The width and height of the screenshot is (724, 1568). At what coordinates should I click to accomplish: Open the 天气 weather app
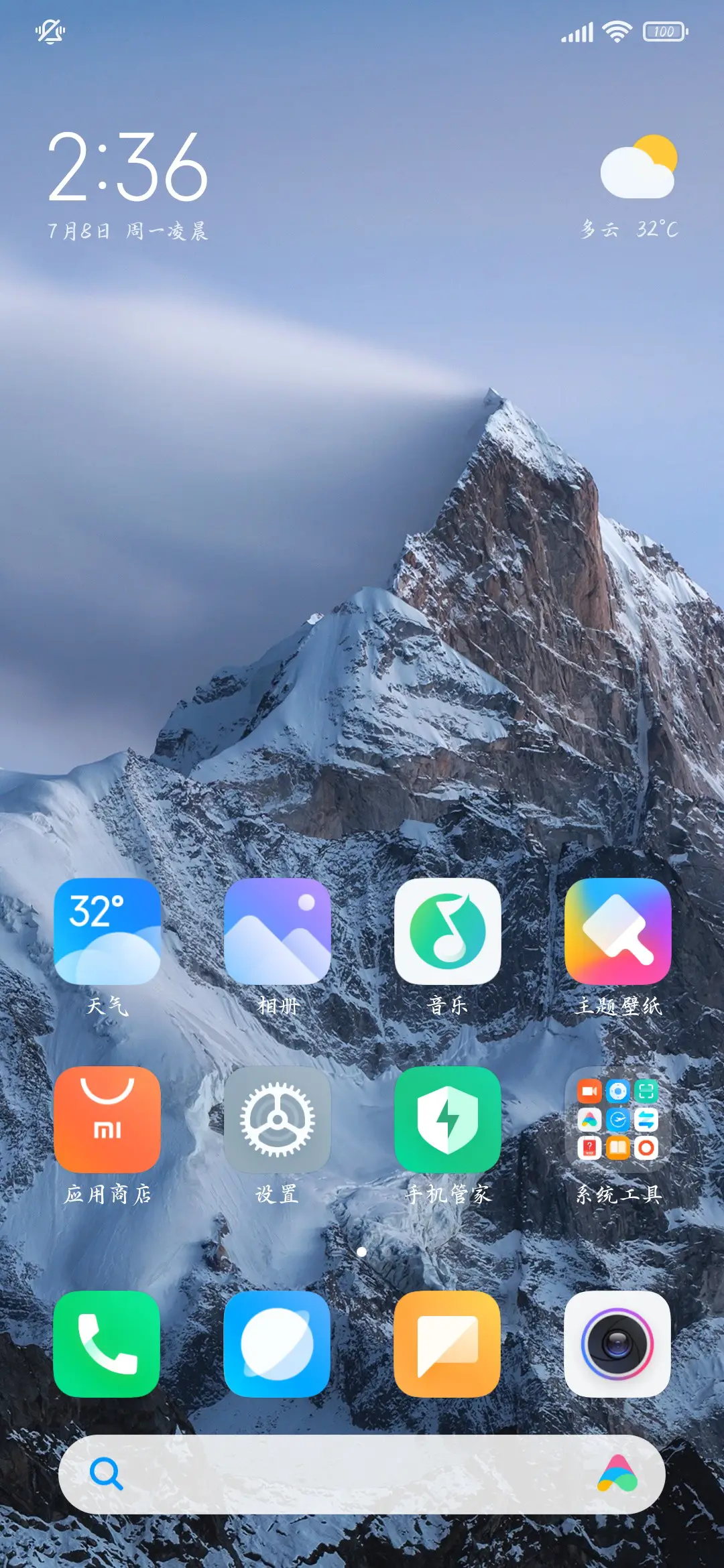[107, 931]
